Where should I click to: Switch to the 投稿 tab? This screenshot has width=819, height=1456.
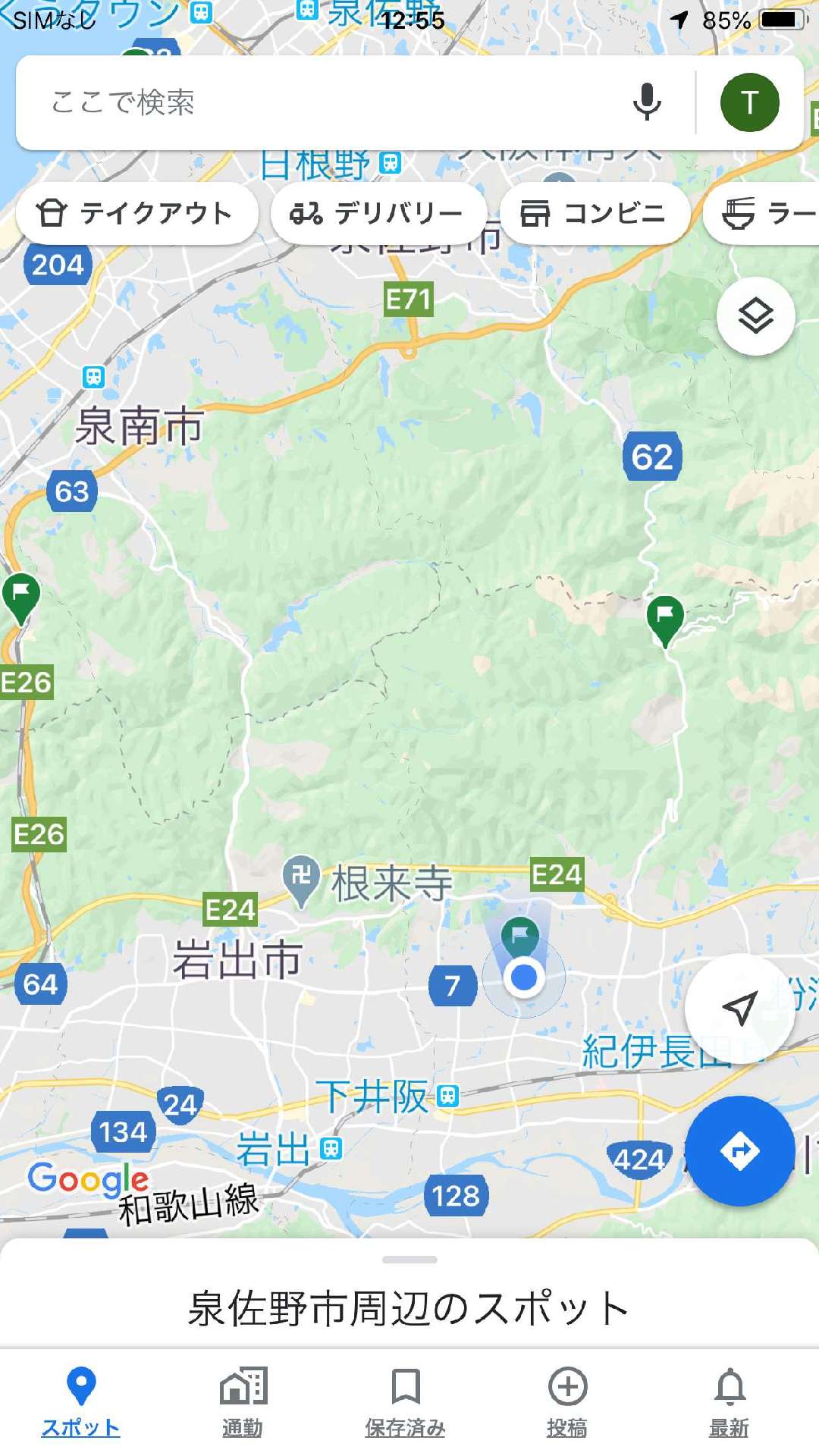(x=567, y=1401)
